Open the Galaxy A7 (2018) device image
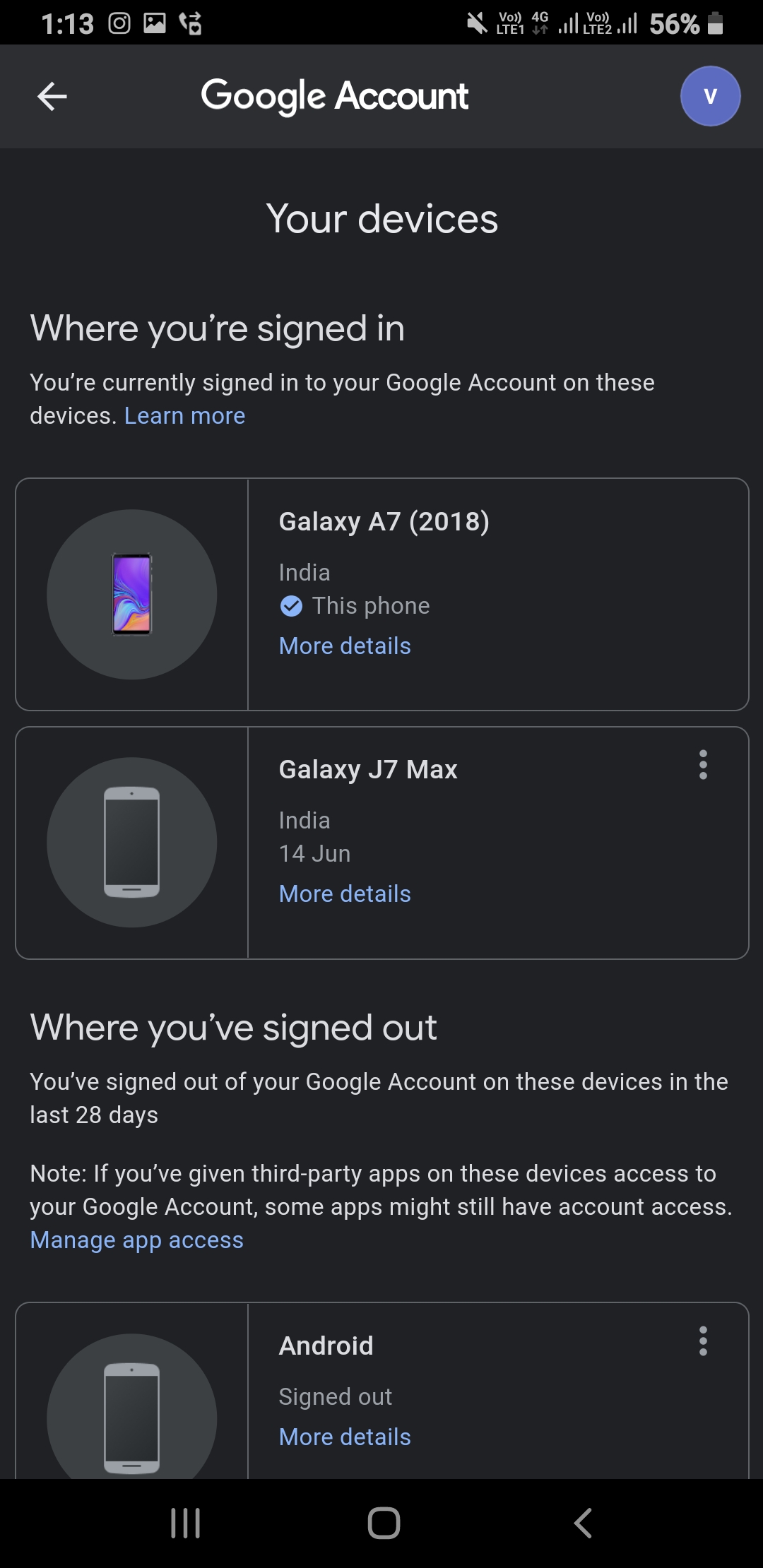The height and width of the screenshot is (1568, 763). click(132, 595)
